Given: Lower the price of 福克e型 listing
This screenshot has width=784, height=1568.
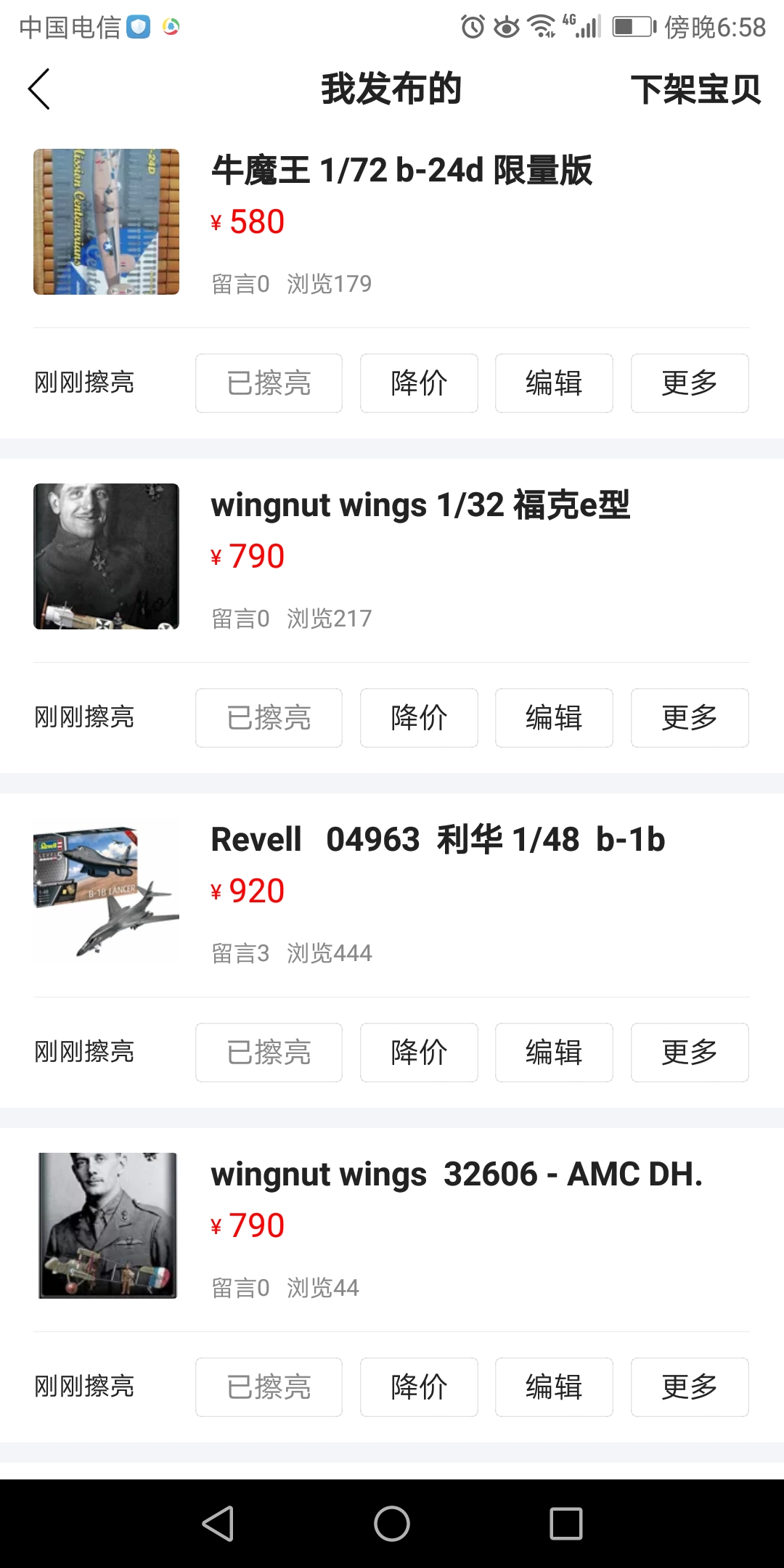Looking at the screenshot, I should click(419, 718).
